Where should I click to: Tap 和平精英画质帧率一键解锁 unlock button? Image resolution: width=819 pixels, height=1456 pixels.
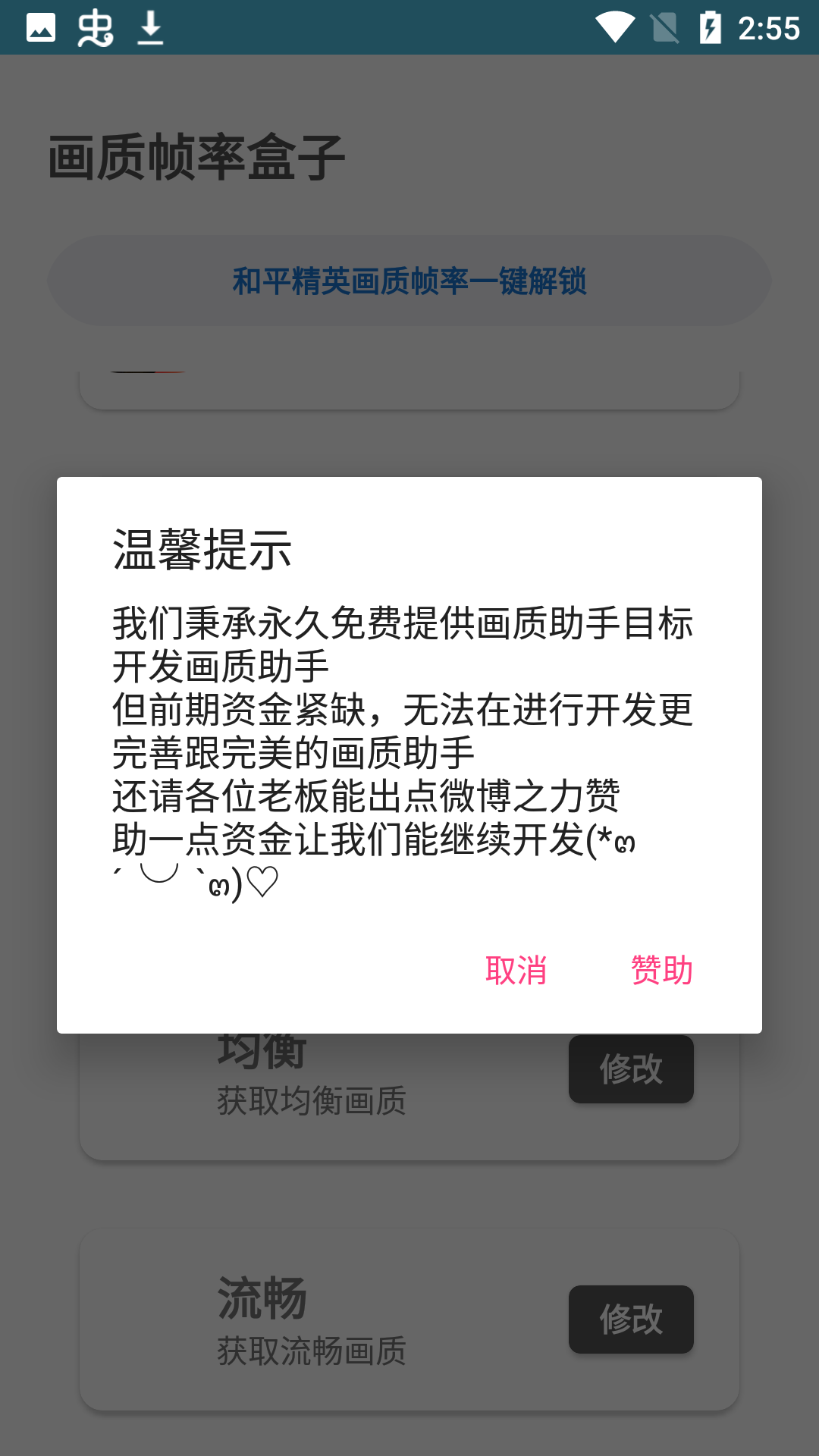coord(409,282)
